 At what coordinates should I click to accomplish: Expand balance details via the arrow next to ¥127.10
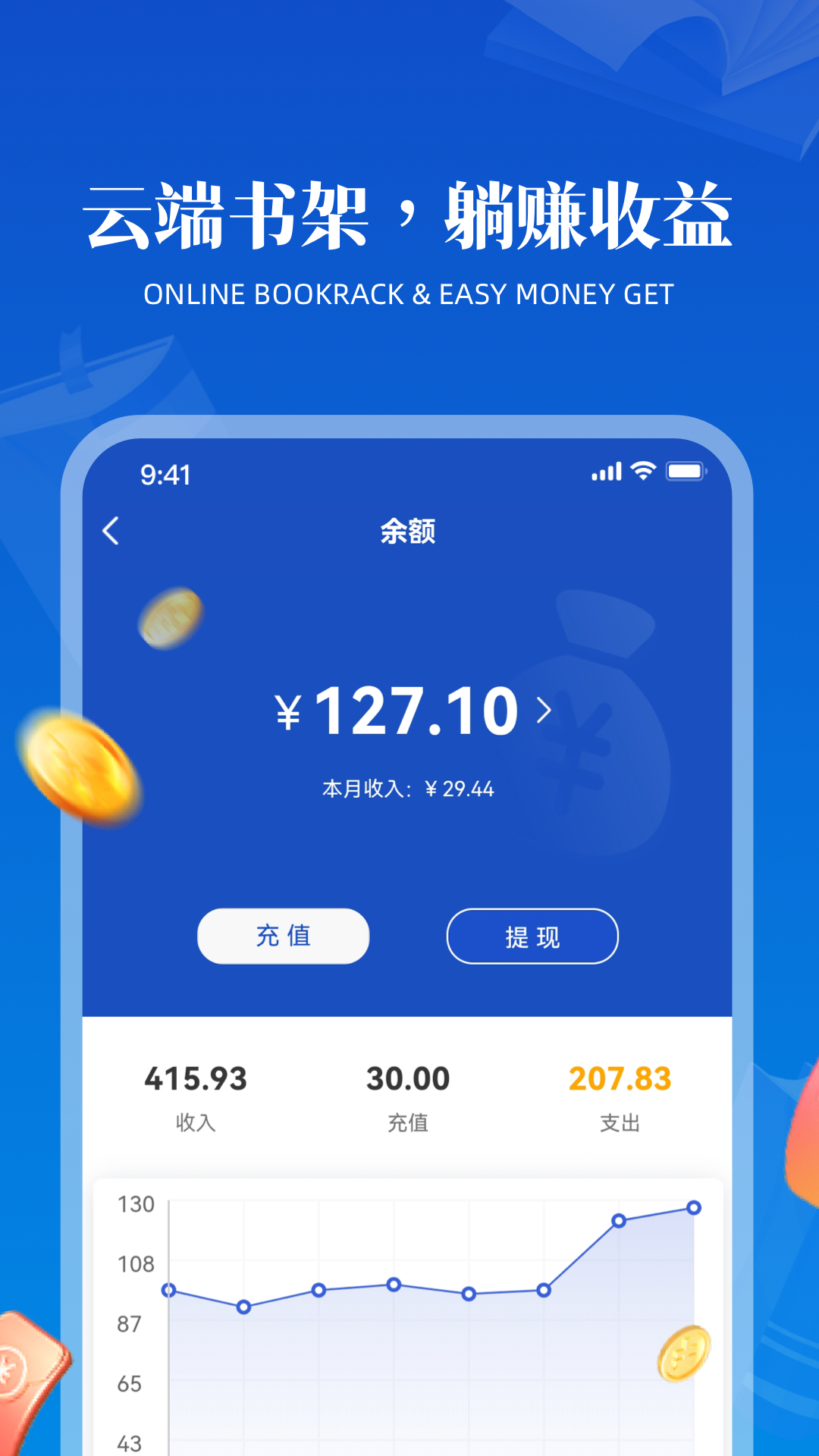(546, 709)
